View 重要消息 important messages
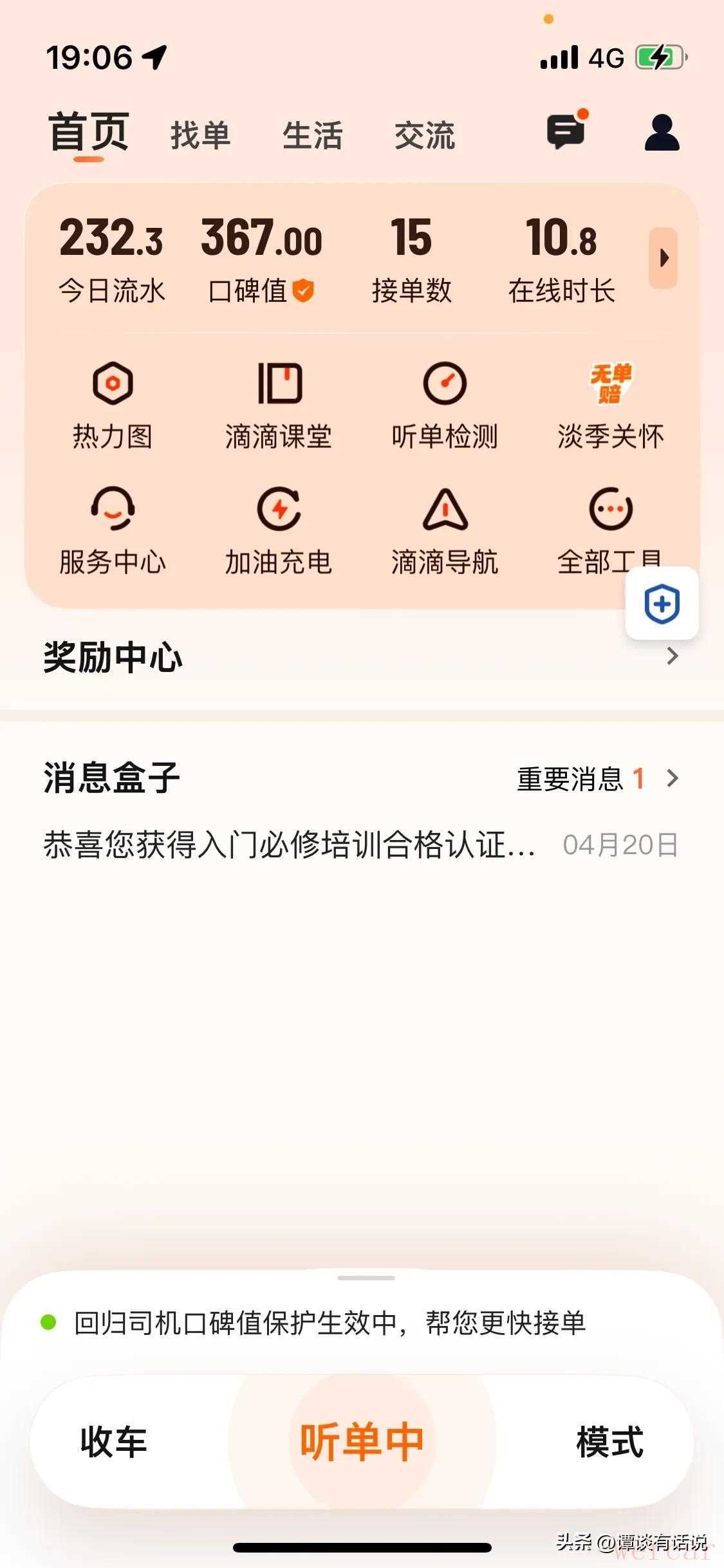This screenshot has width=724, height=1568. pos(597,779)
